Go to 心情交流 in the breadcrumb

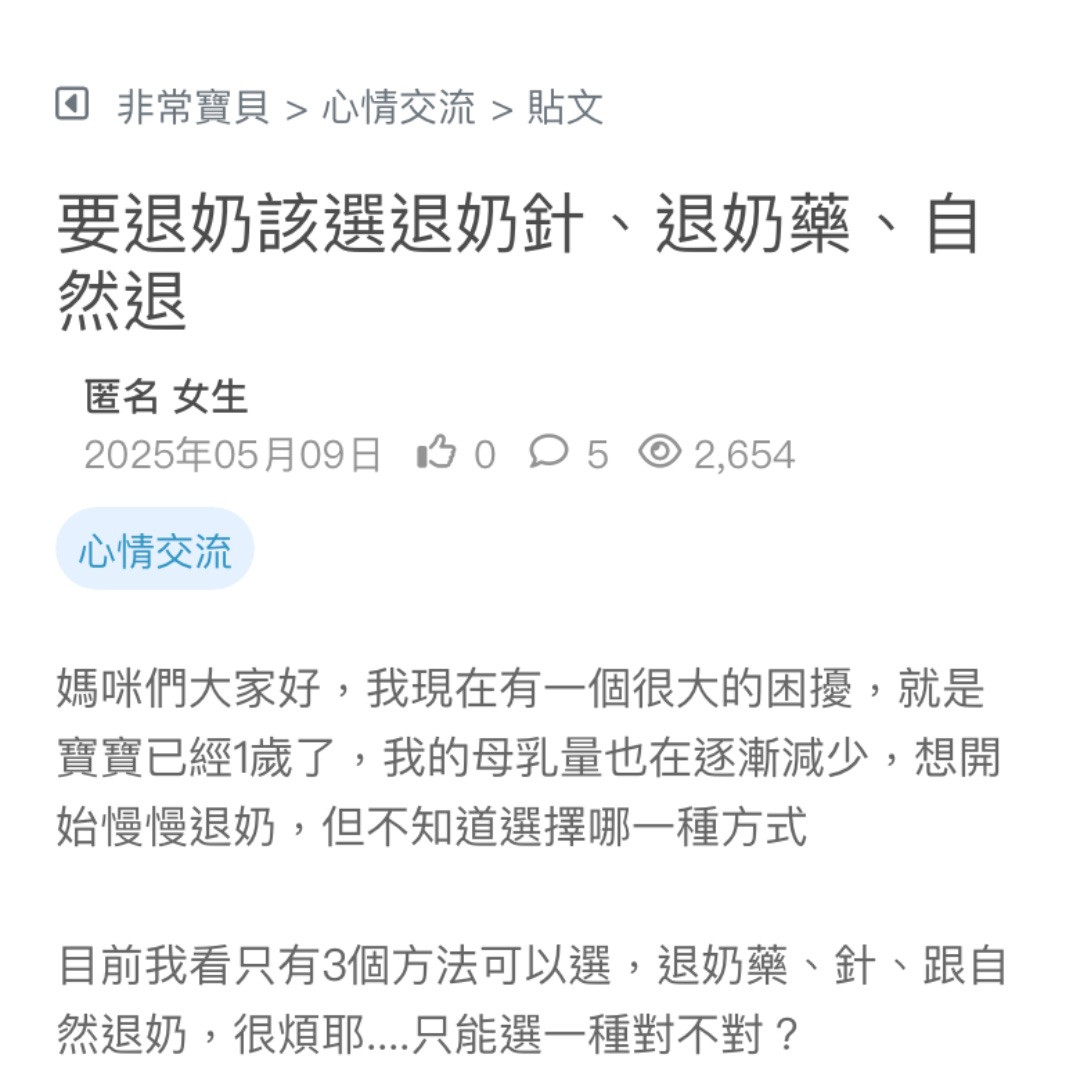click(x=398, y=107)
